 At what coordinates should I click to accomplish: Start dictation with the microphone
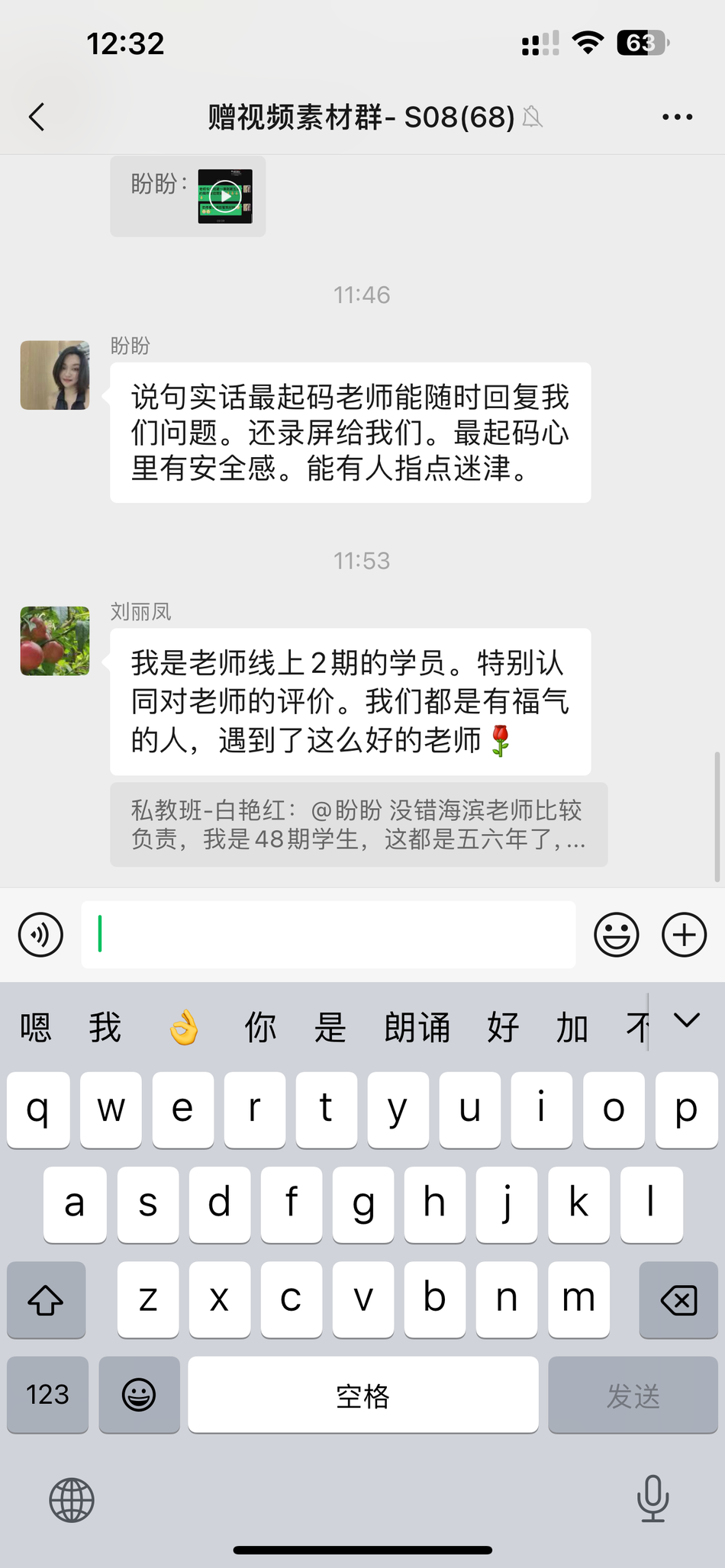[653, 1498]
